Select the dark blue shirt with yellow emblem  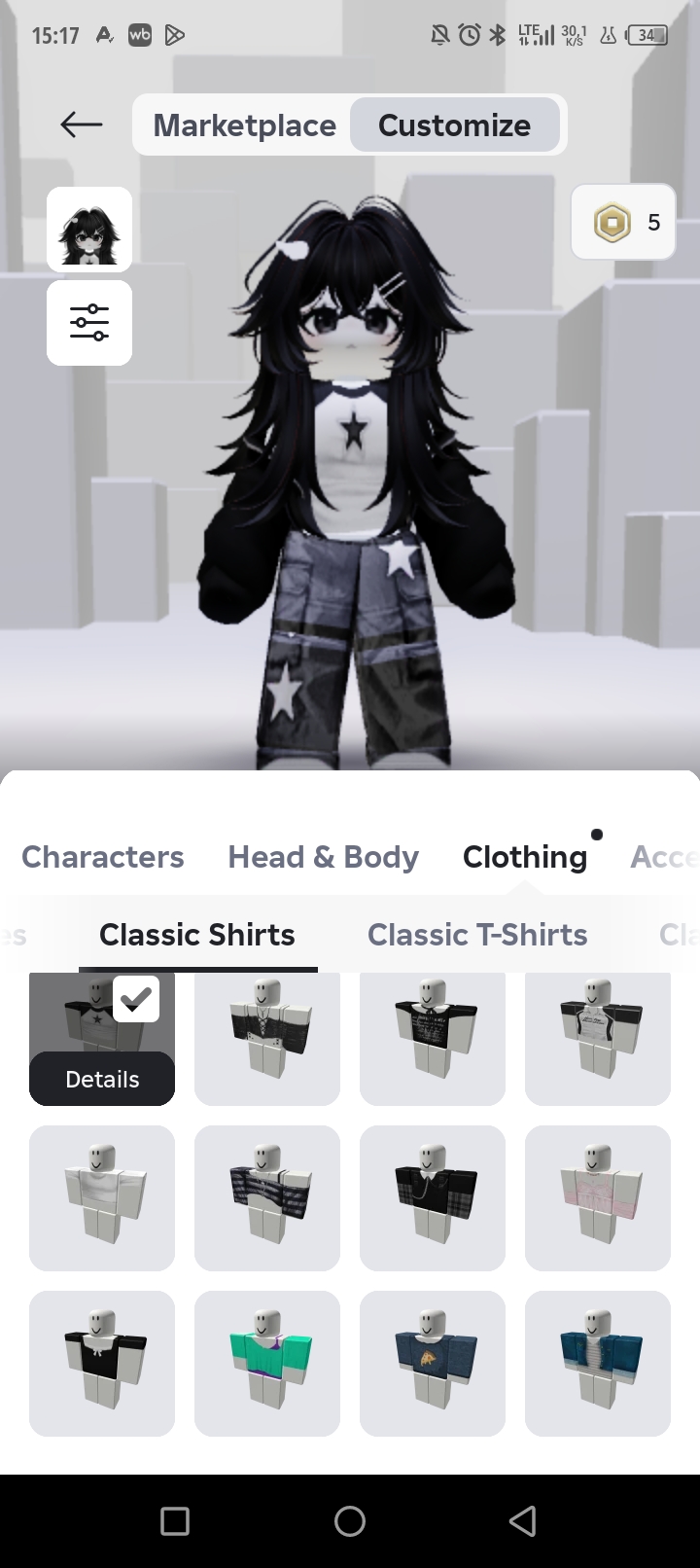coord(433,1364)
